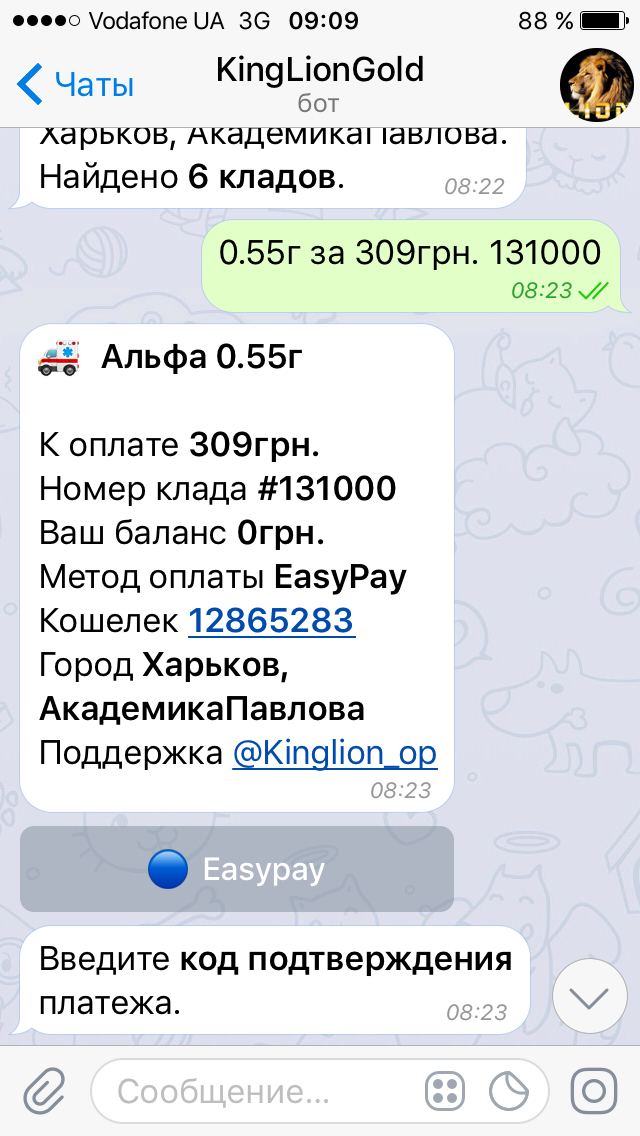Open the sticker panel
Screen dimensions: 640x1136
[510, 1091]
